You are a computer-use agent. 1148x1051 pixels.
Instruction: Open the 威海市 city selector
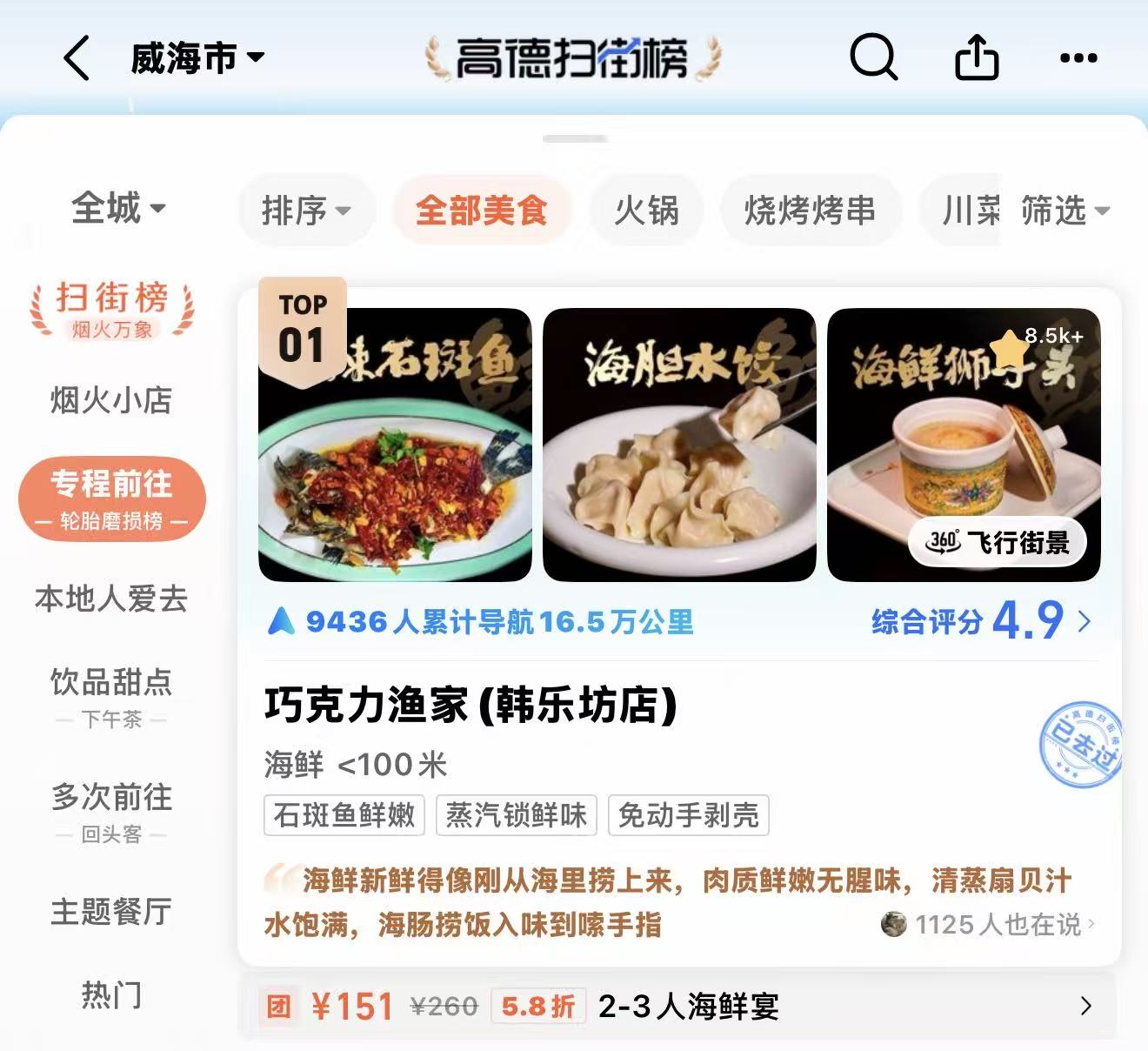click(x=197, y=58)
